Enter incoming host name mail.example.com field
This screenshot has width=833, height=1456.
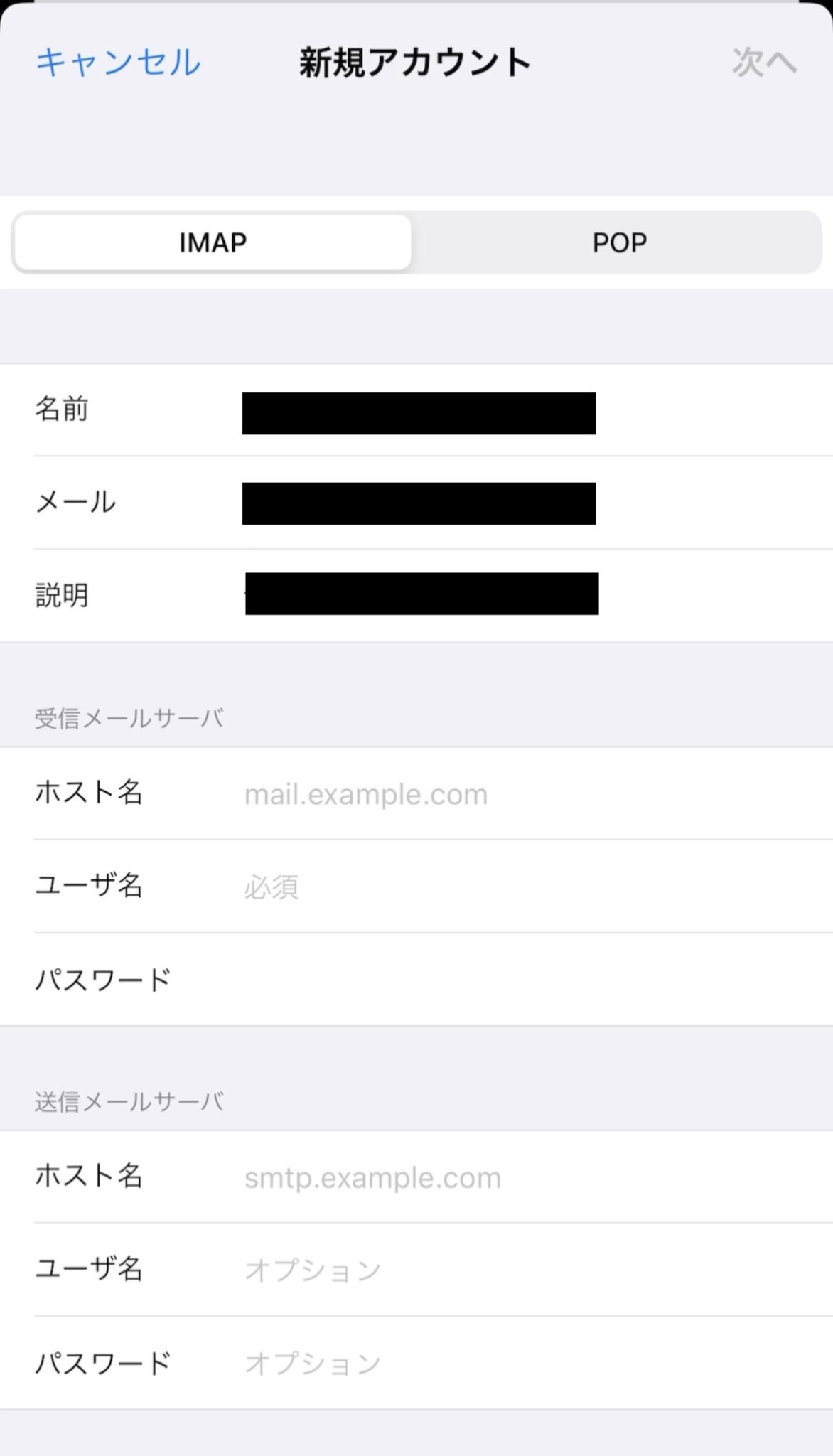pos(498,794)
